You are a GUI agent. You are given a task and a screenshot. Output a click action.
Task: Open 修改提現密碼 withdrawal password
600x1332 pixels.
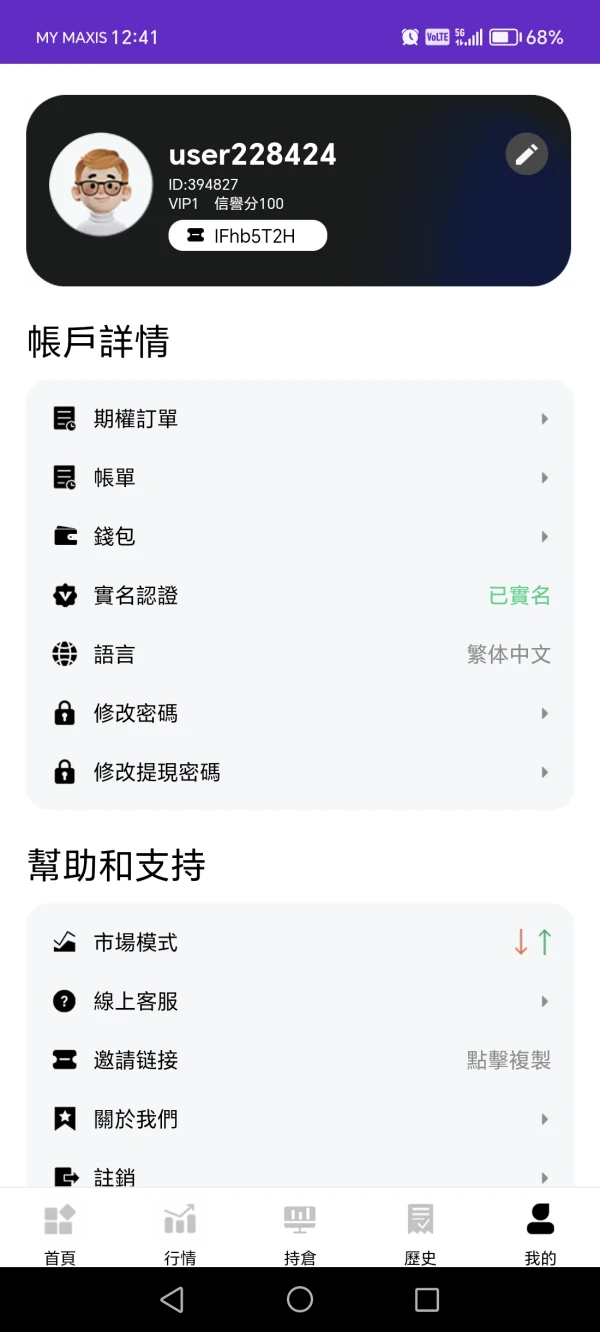(300, 773)
